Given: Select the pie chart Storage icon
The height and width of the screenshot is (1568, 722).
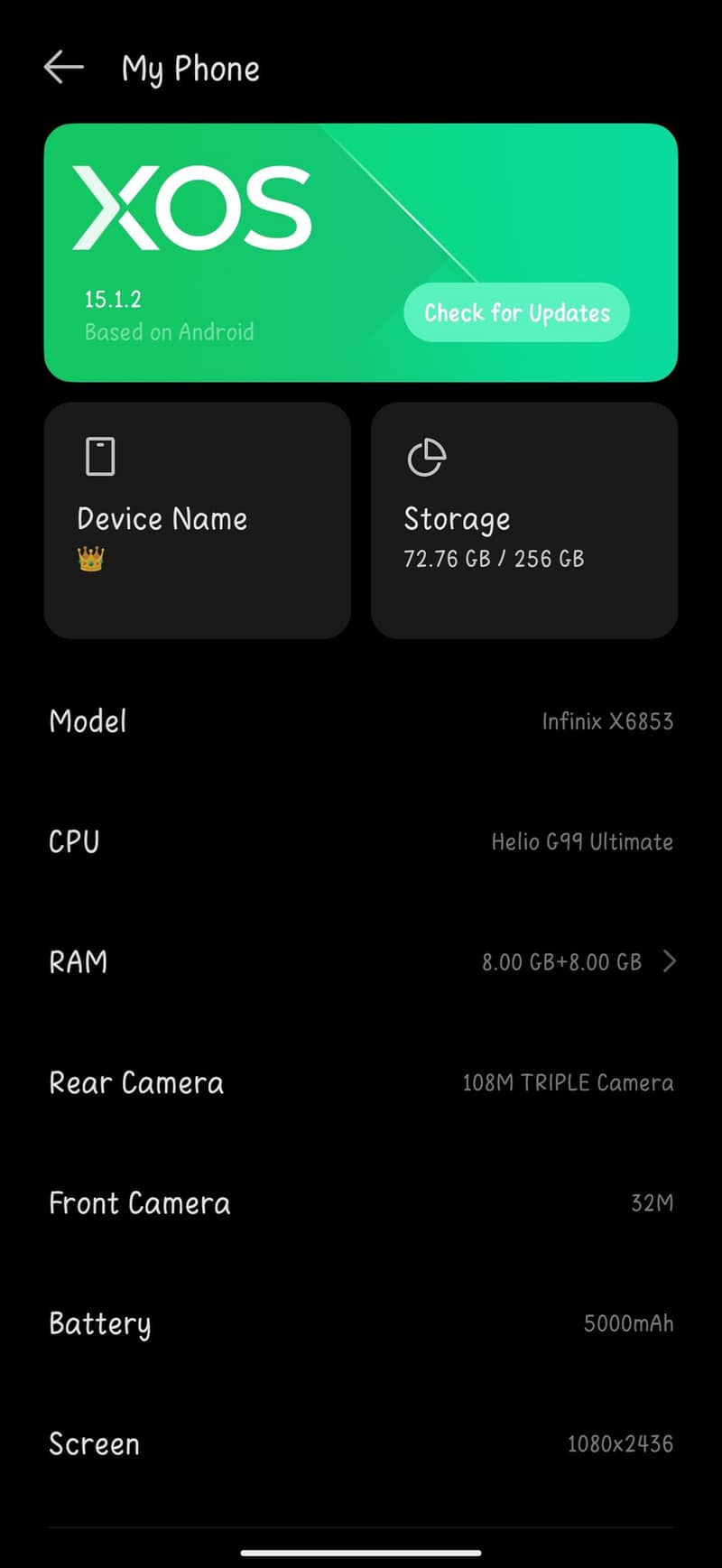Looking at the screenshot, I should coord(427,457).
